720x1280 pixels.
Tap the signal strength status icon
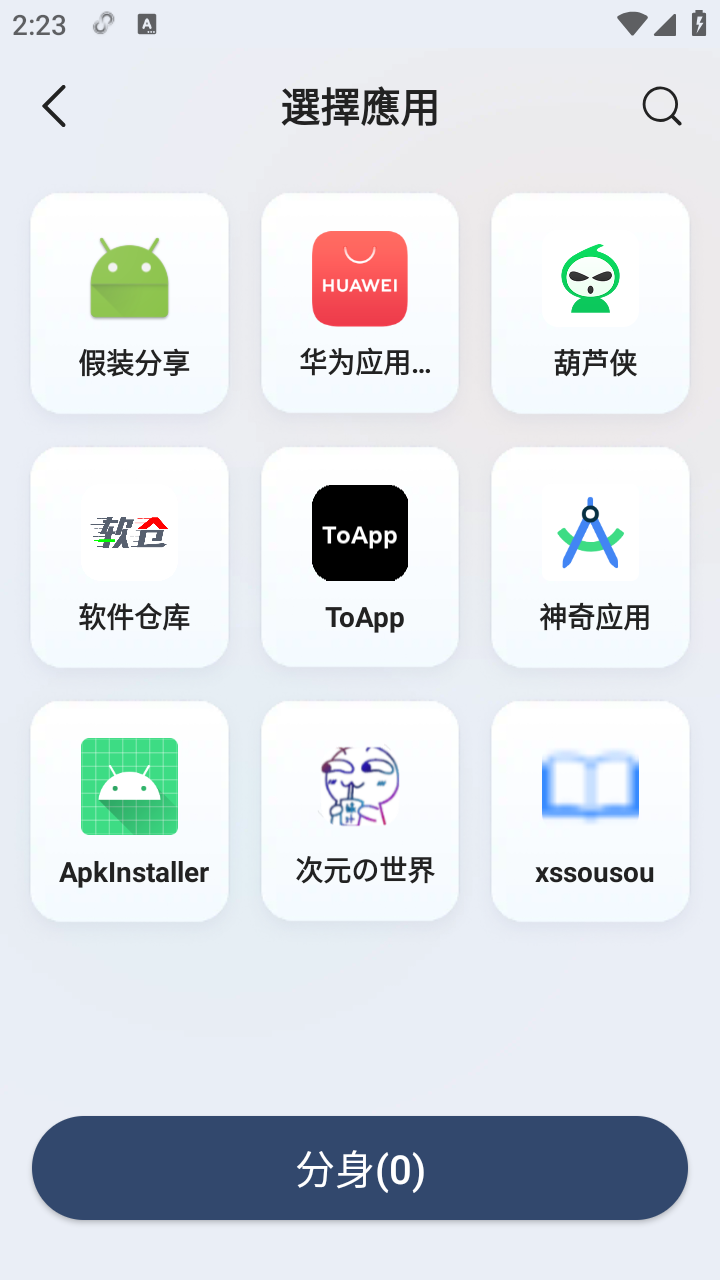[x=664, y=25]
